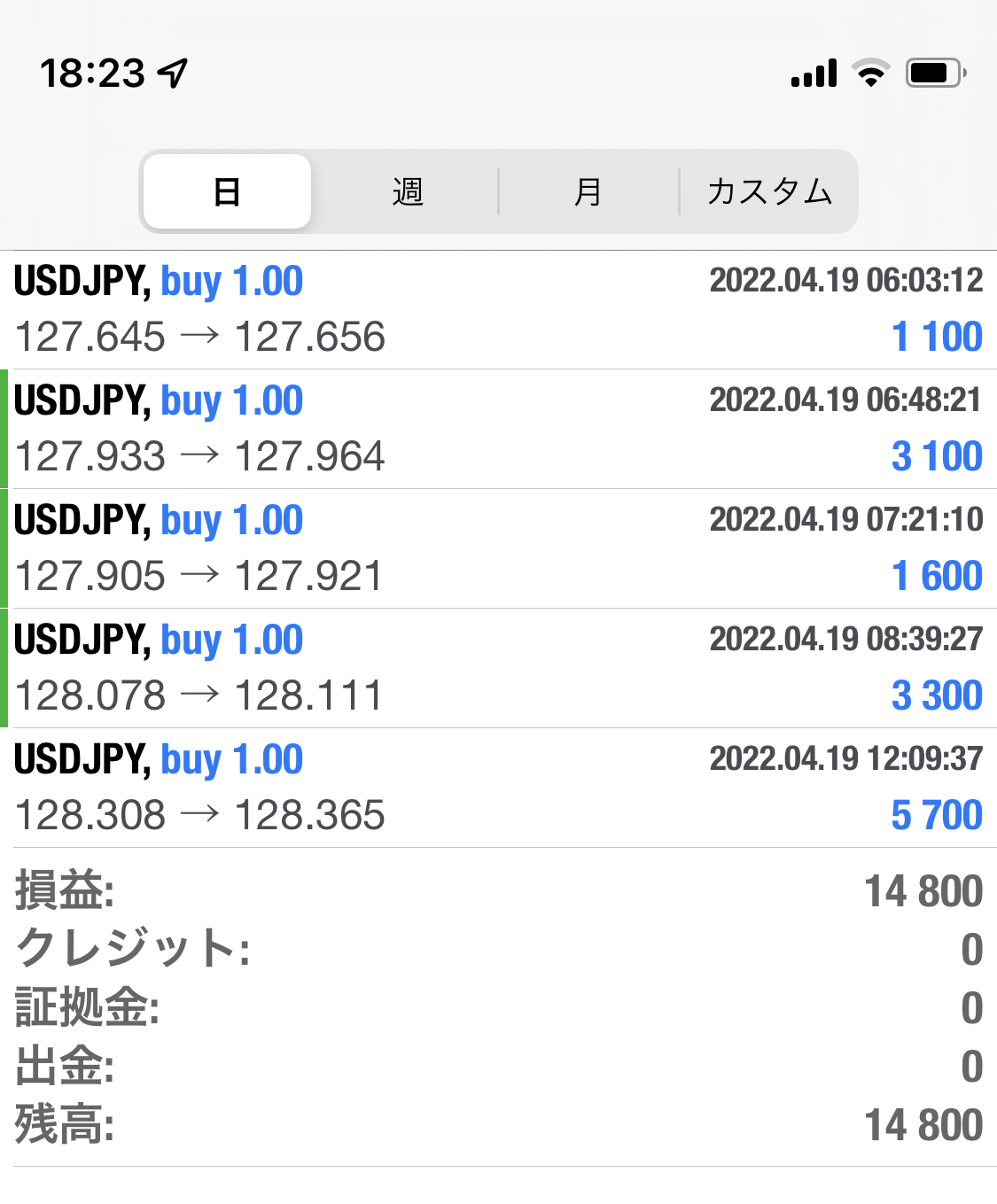Tap the USDJPY trade from 08:39:27
The width and height of the screenshot is (997, 1204).
(498, 668)
